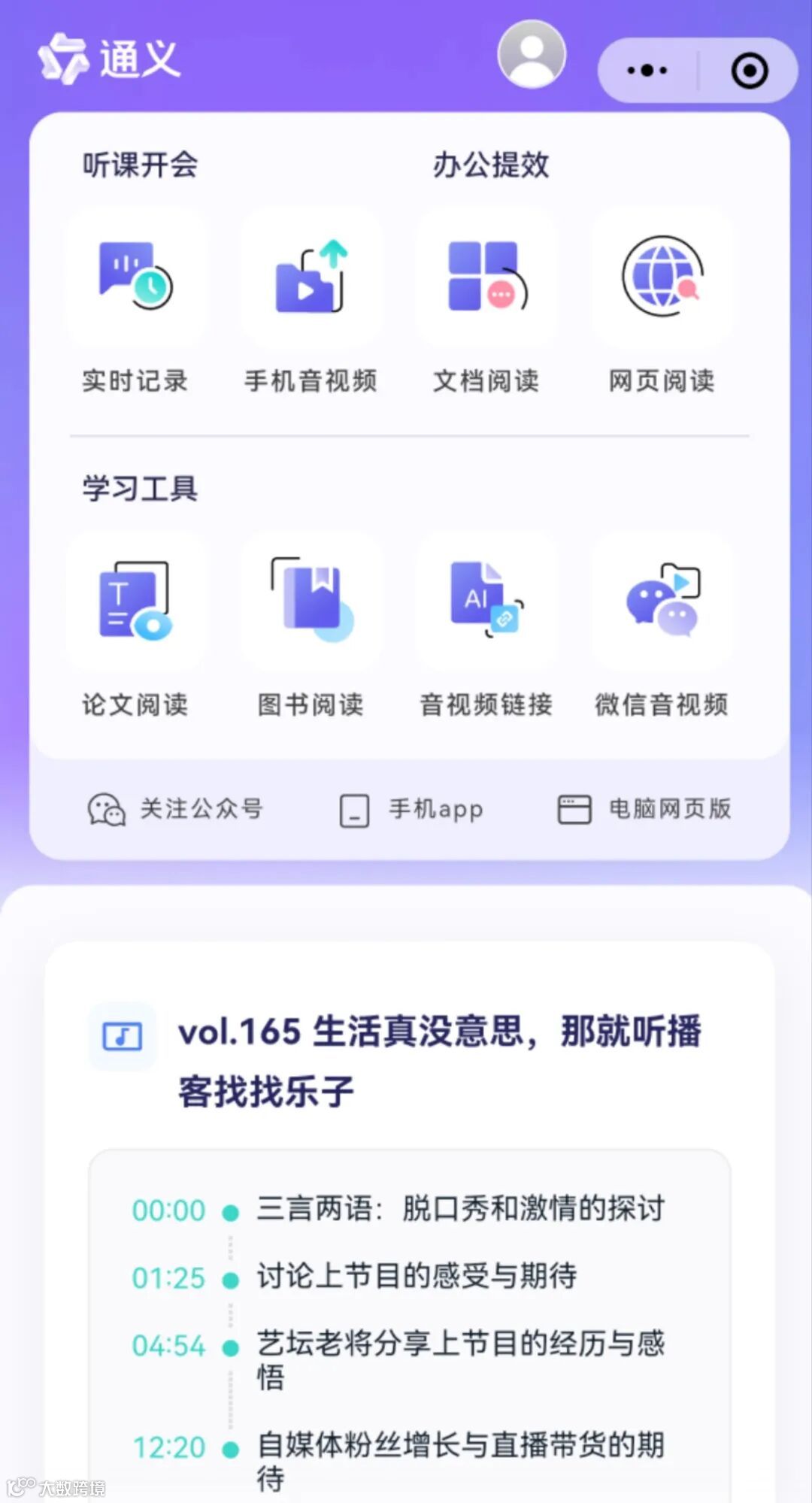Open the vol.165 podcast episode title
Viewport: 812px width, 1503px height.
click(x=442, y=1060)
